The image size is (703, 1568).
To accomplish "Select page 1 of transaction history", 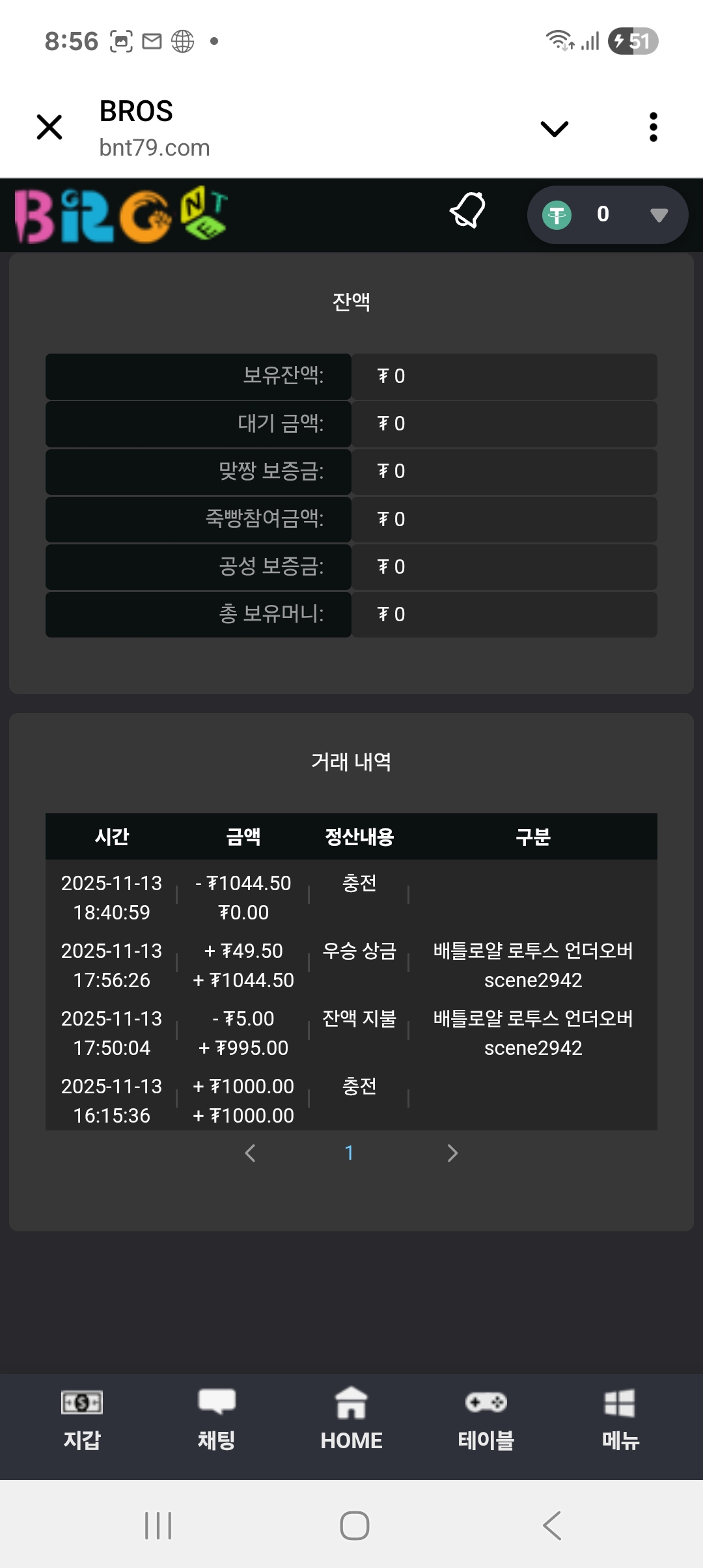I will coord(349,1153).
